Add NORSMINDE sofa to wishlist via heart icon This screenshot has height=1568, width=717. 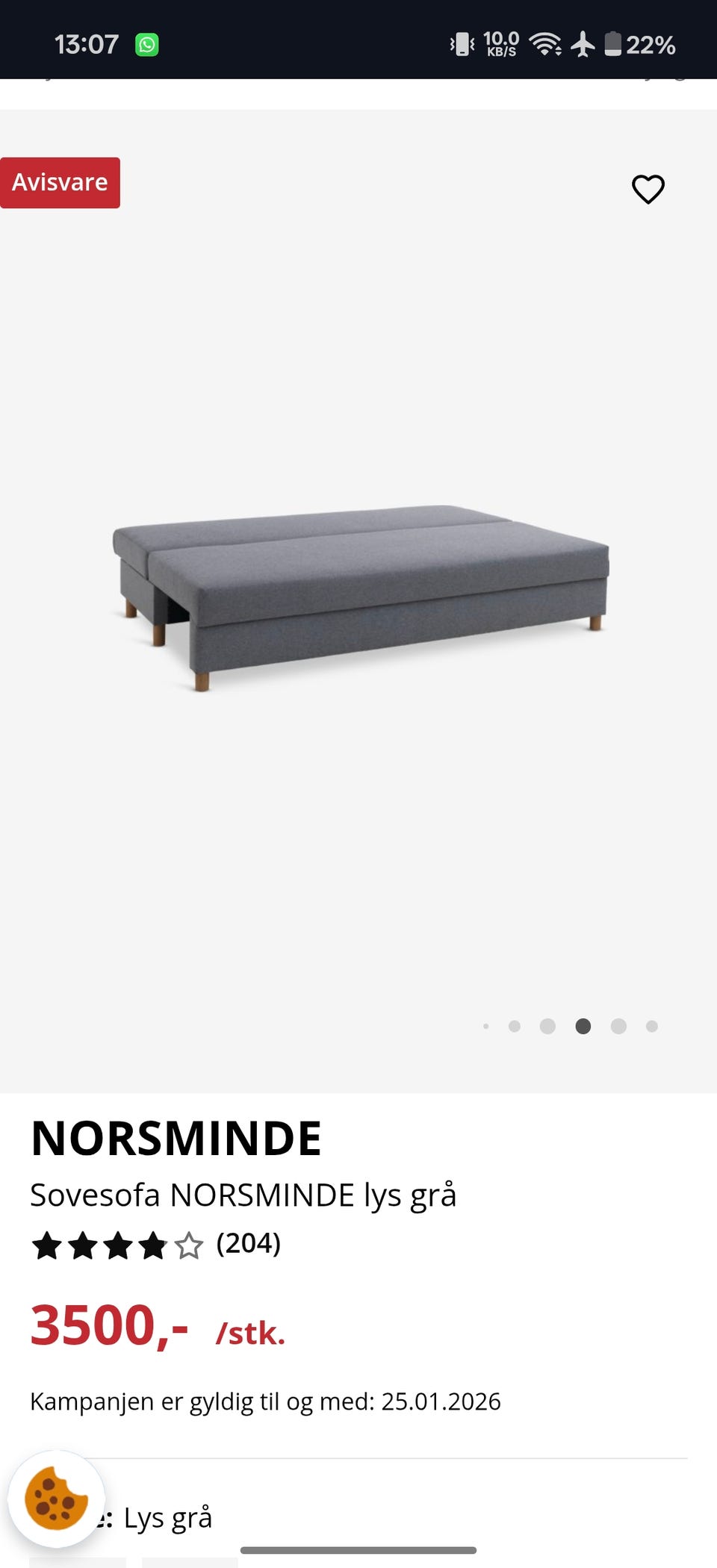pyautogui.click(x=647, y=190)
